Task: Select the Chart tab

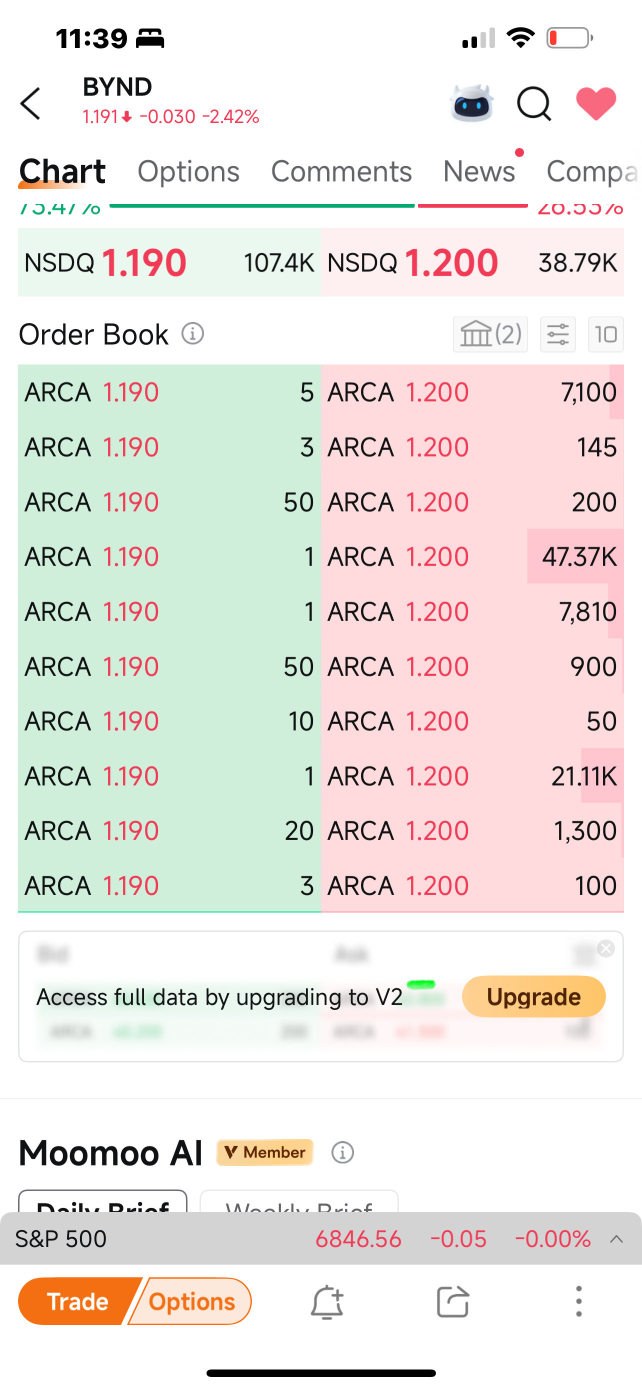Action: pos(62,172)
